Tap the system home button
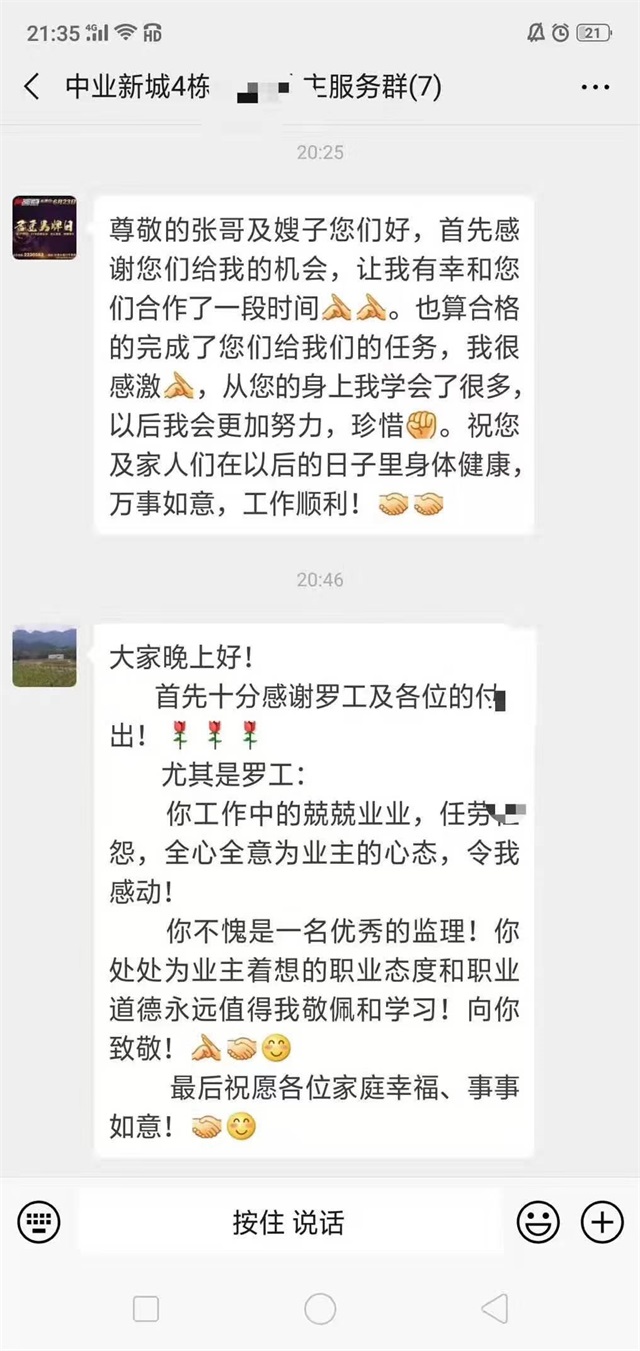640x1351 pixels. coord(320,1308)
